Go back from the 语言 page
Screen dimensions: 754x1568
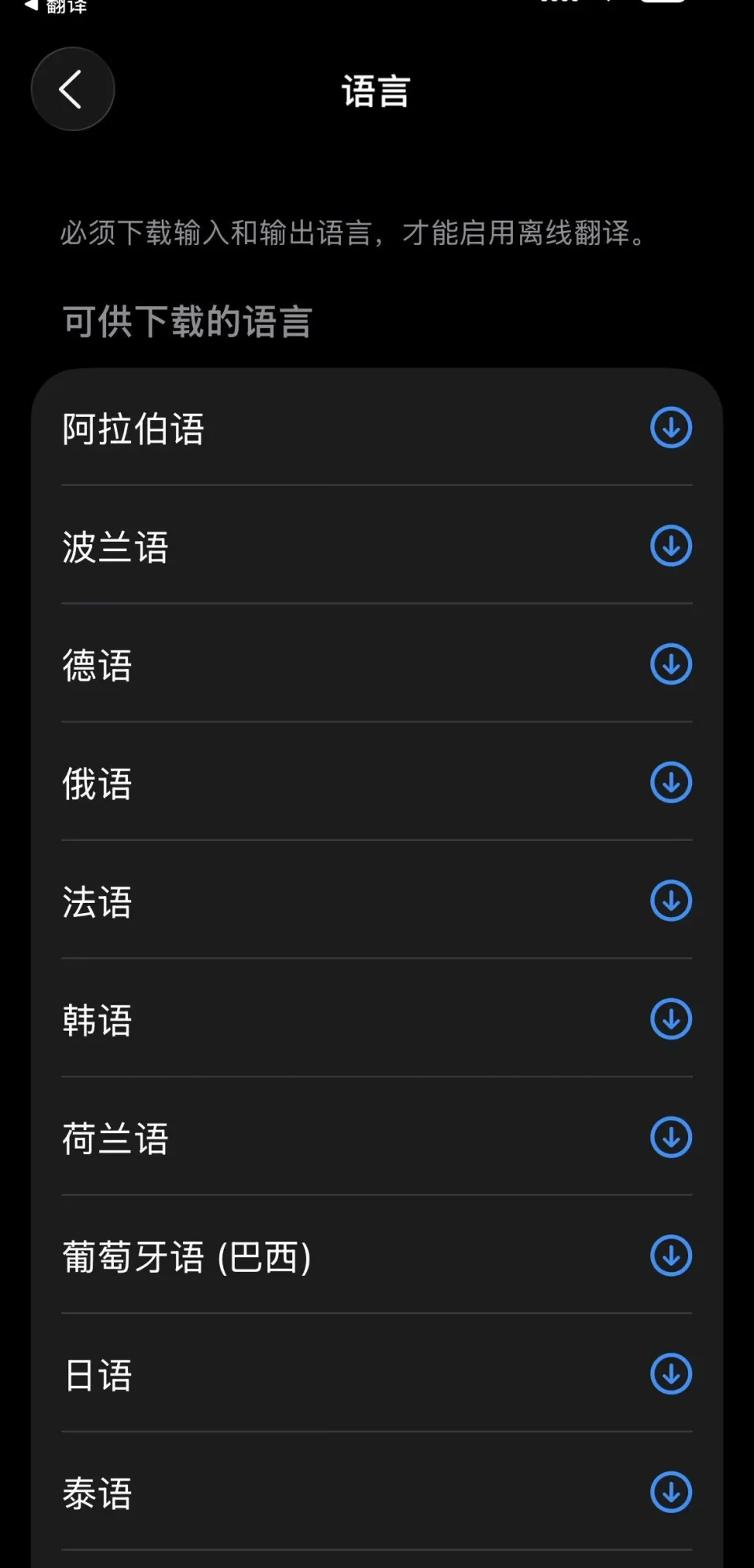(72, 90)
